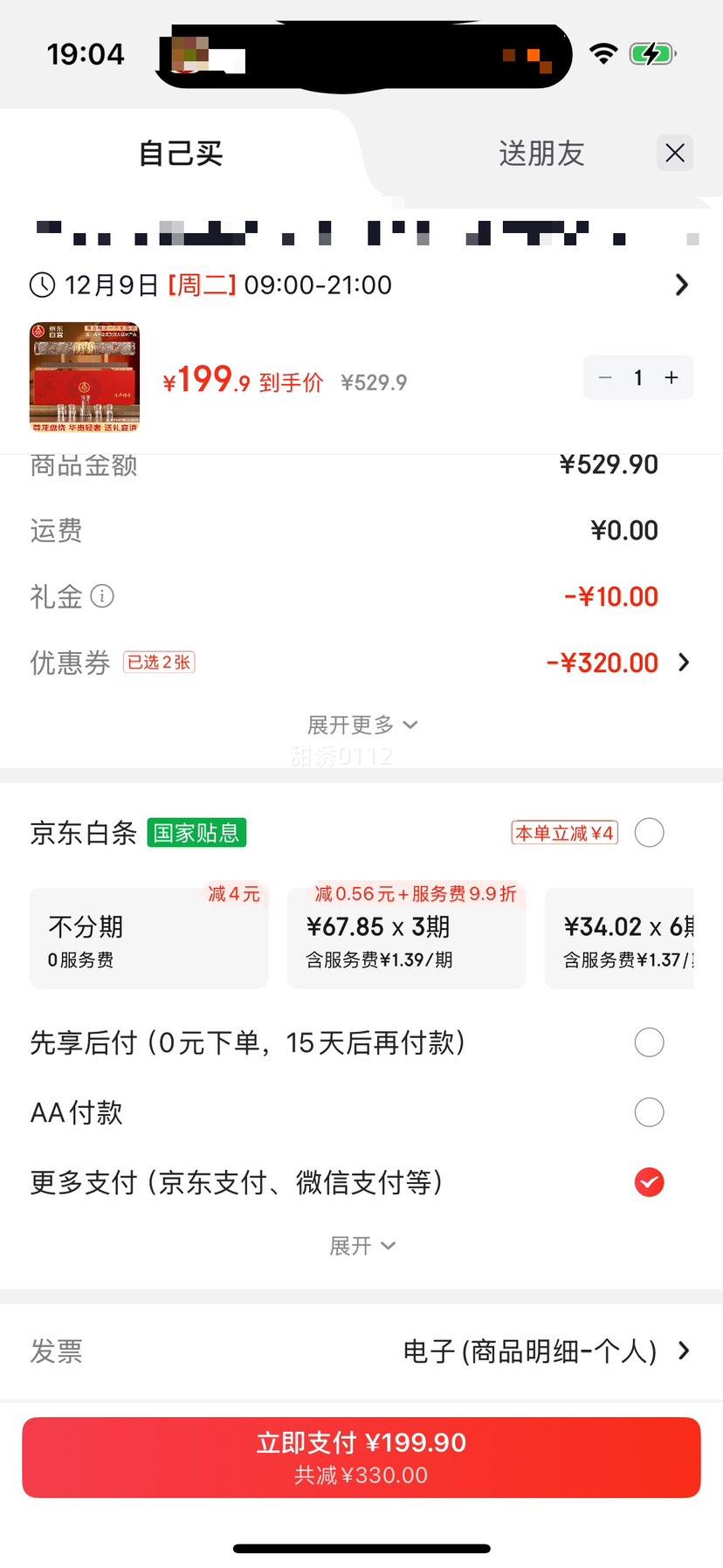This screenshot has height=1568, width=723.
Task: Decrease product quantity with minus button
Action: 605,378
